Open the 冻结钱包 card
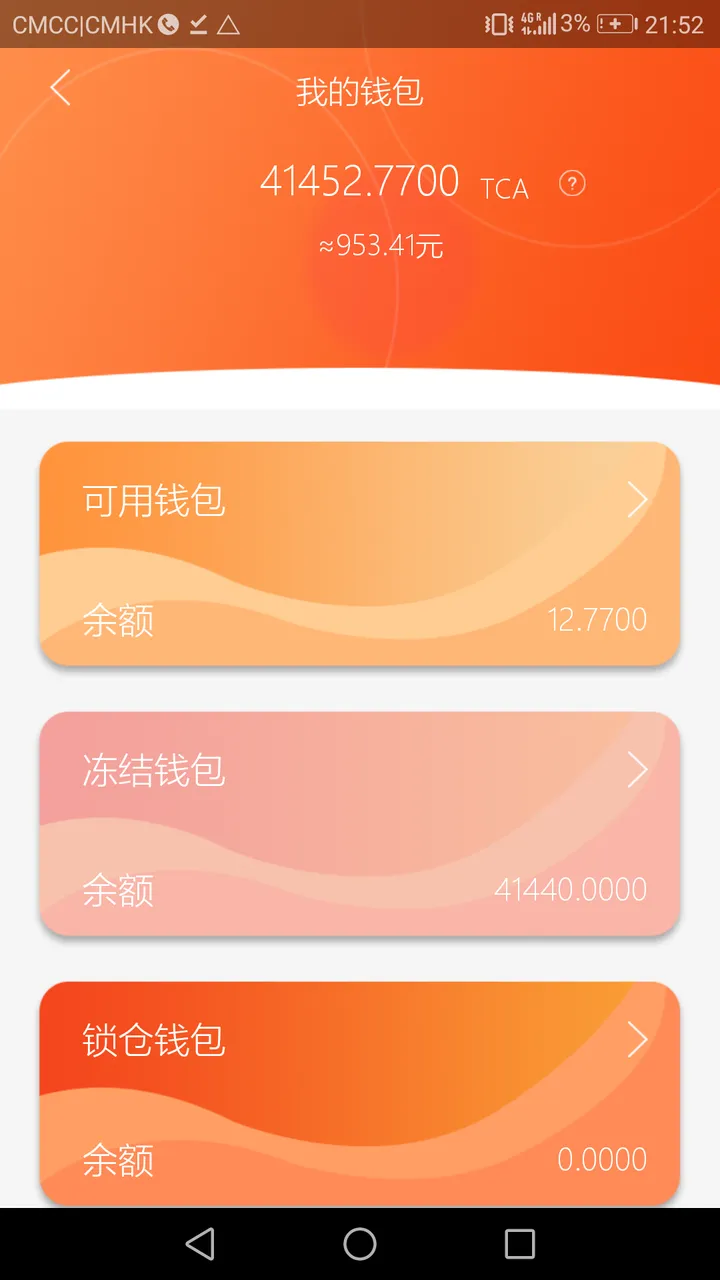720x1280 pixels. [360, 823]
